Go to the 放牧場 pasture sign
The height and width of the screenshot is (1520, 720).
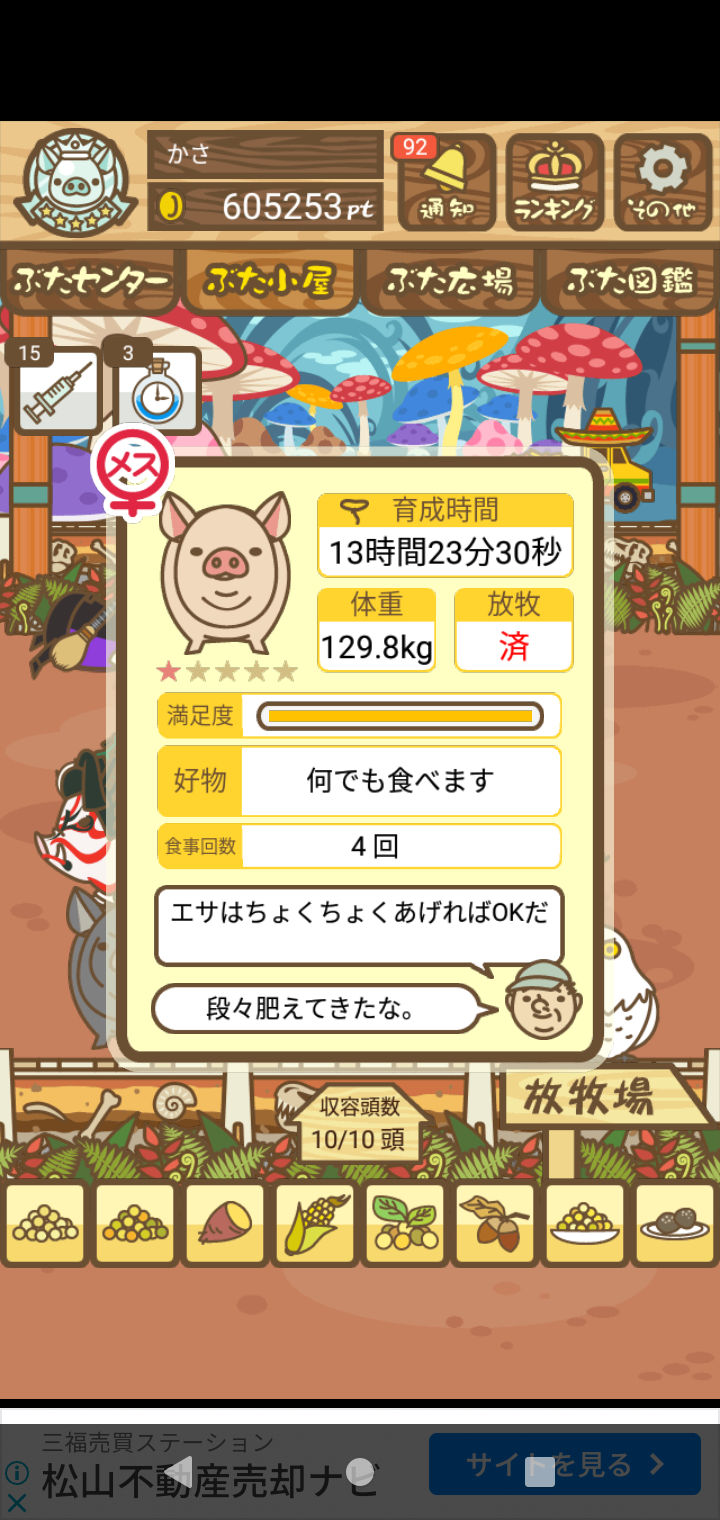point(590,1097)
